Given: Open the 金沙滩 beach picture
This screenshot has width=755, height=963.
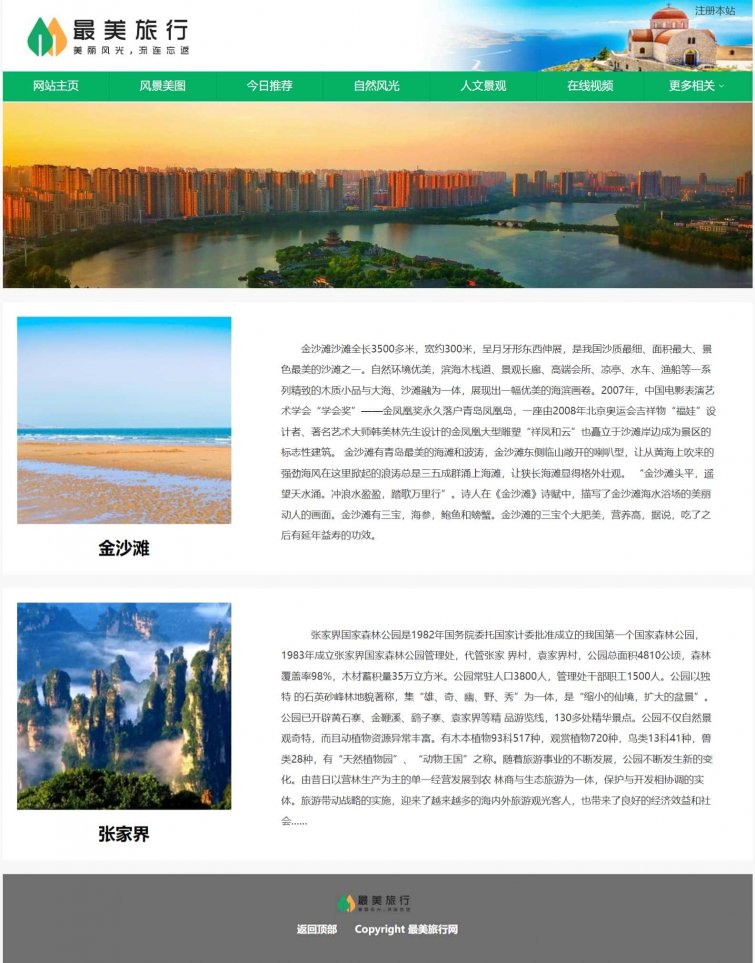Looking at the screenshot, I should (x=124, y=420).
